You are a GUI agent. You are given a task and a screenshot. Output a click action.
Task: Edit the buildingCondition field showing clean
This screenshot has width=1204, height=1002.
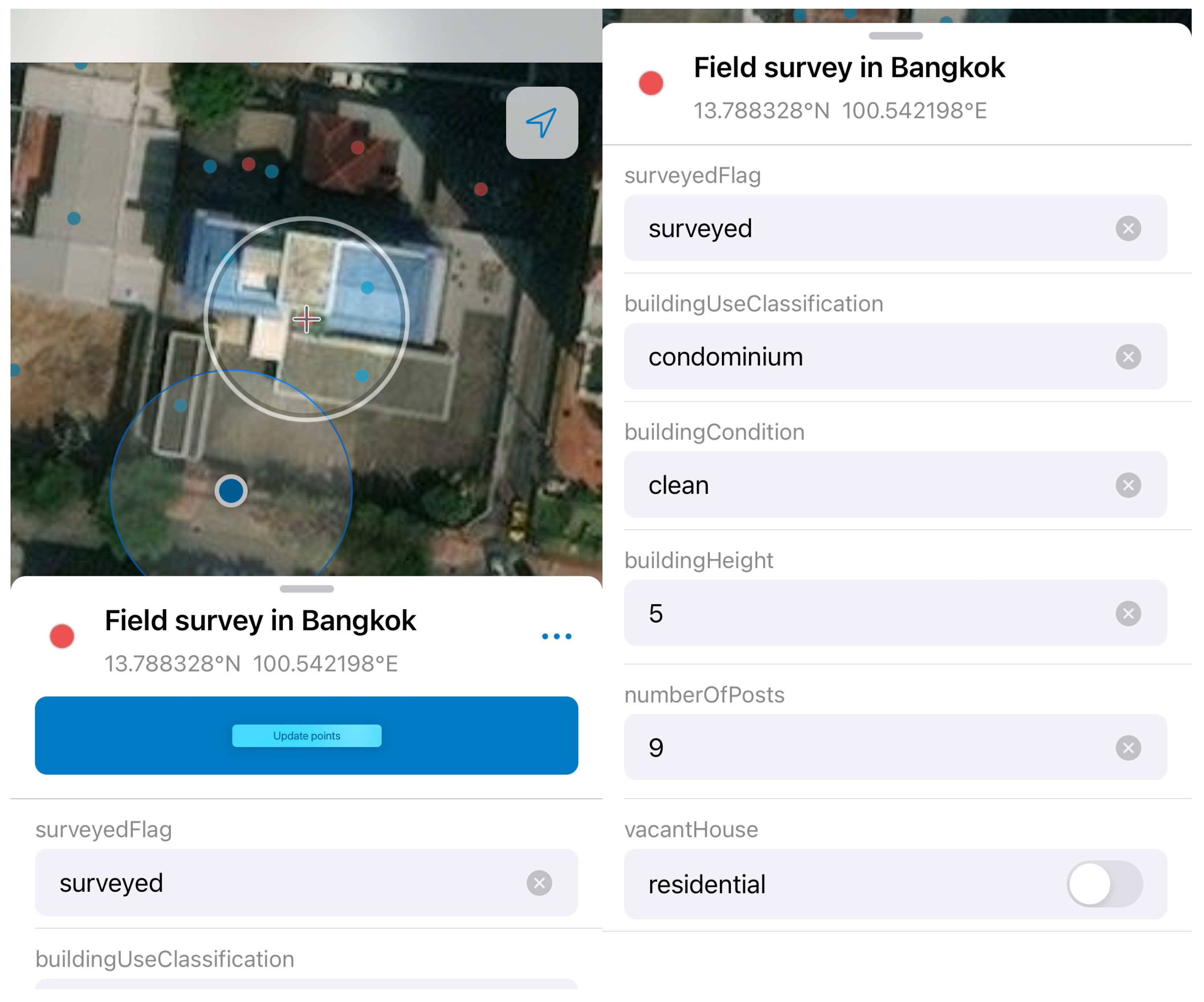[860, 485]
